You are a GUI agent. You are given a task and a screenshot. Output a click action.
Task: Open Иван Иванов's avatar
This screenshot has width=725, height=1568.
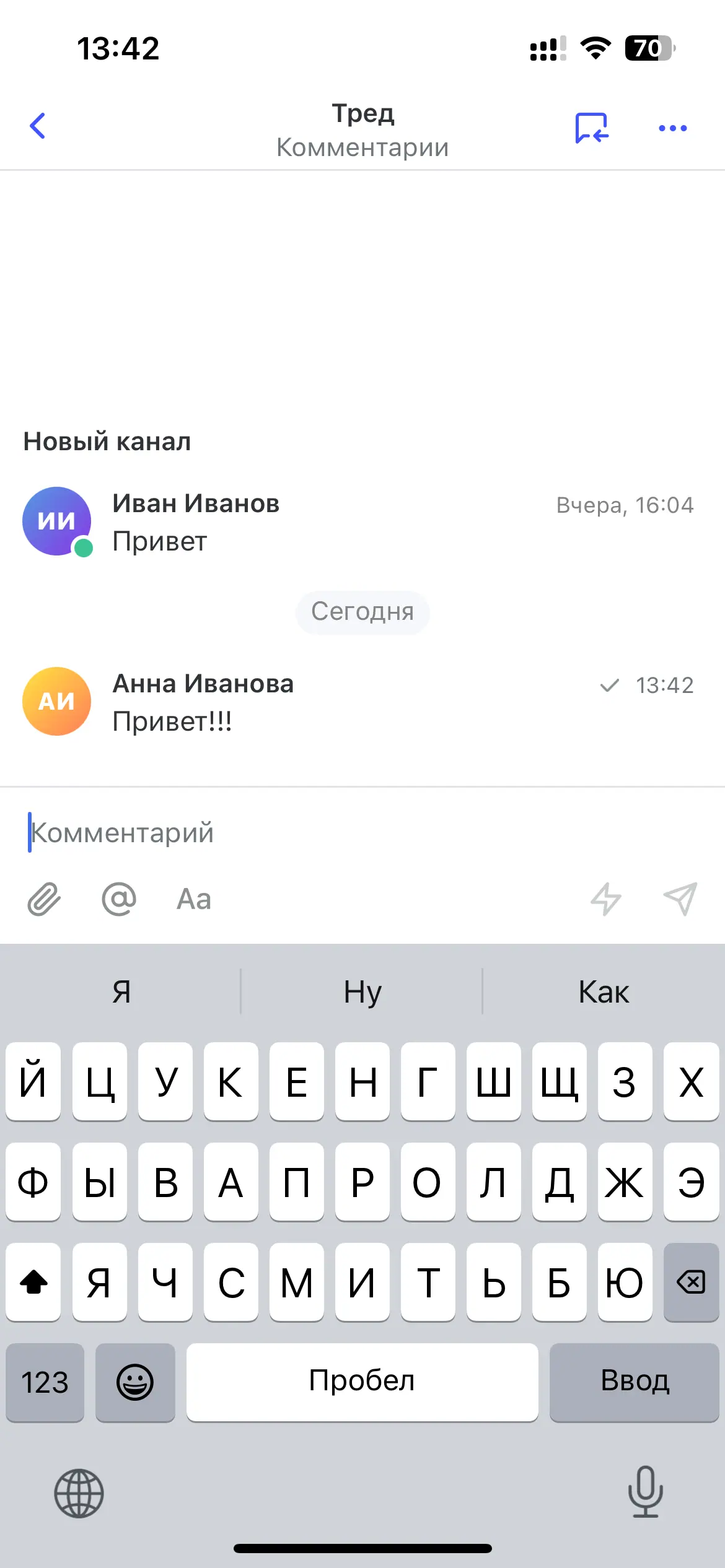[57, 521]
